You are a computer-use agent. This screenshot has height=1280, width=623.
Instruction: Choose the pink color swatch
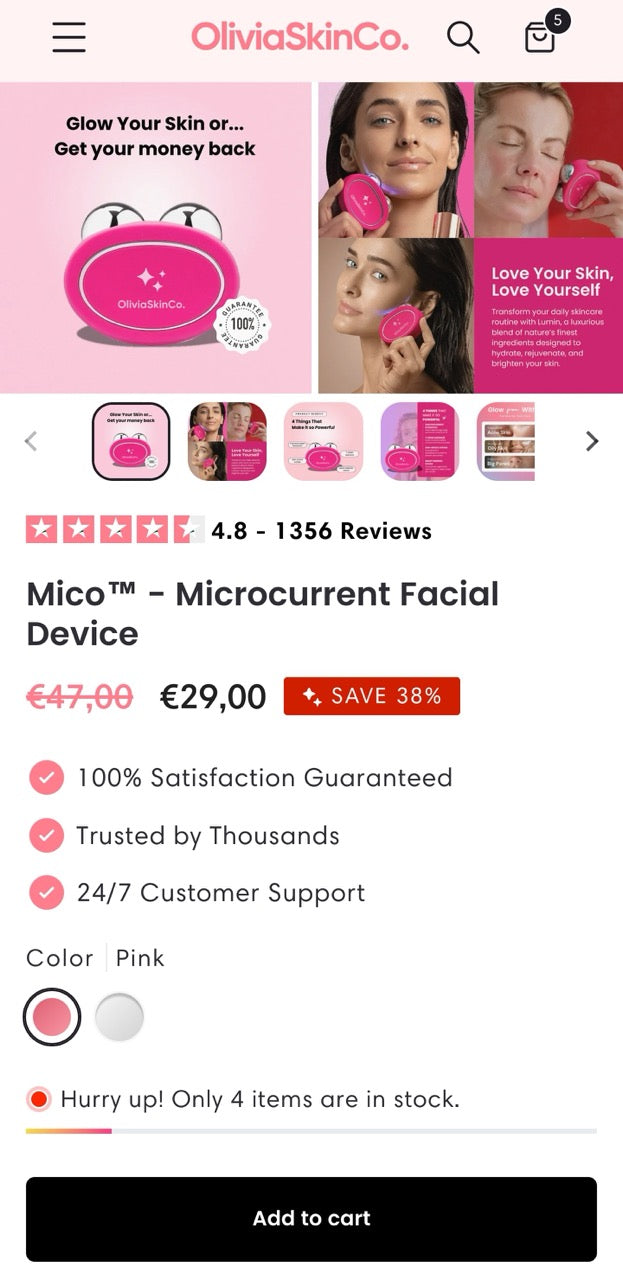click(x=52, y=1017)
